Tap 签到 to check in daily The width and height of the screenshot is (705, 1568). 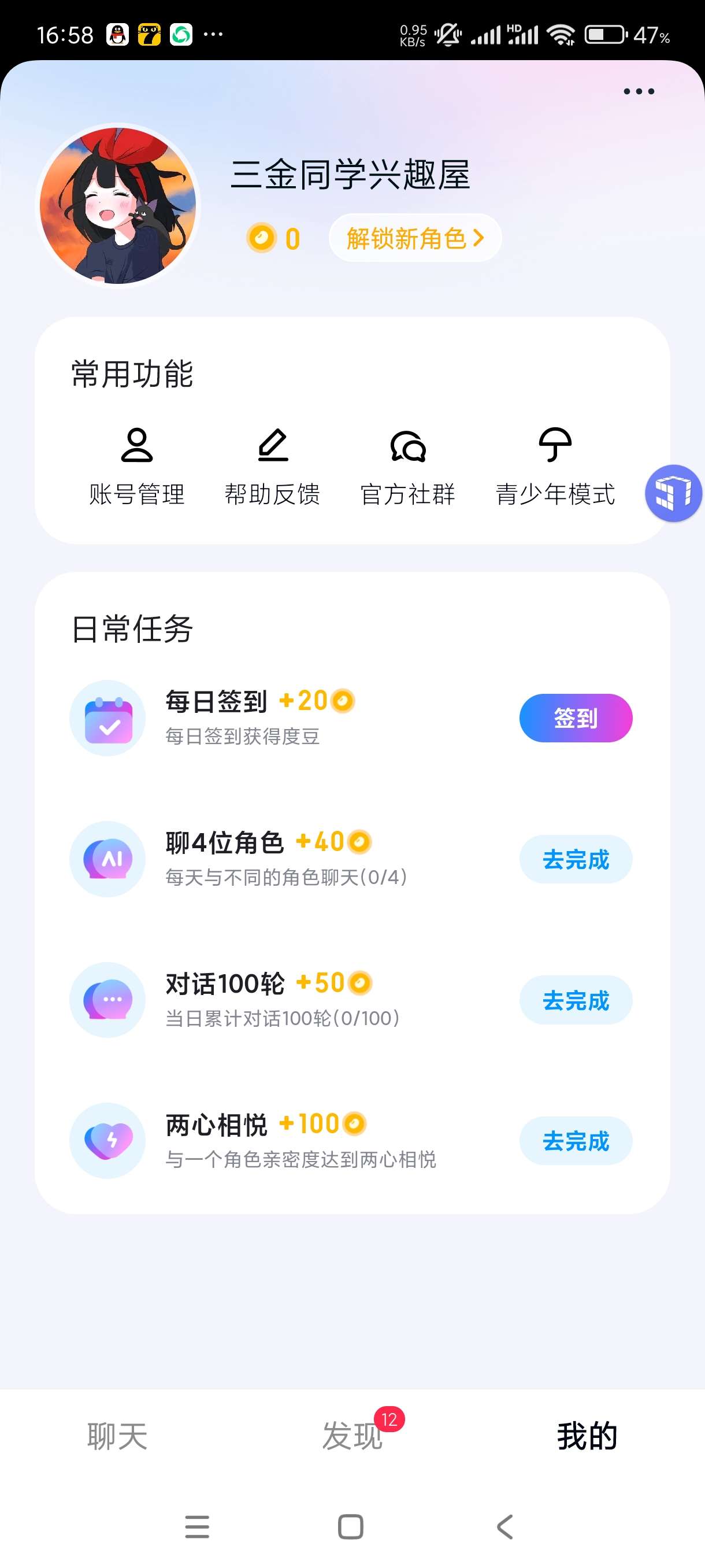(x=576, y=718)
